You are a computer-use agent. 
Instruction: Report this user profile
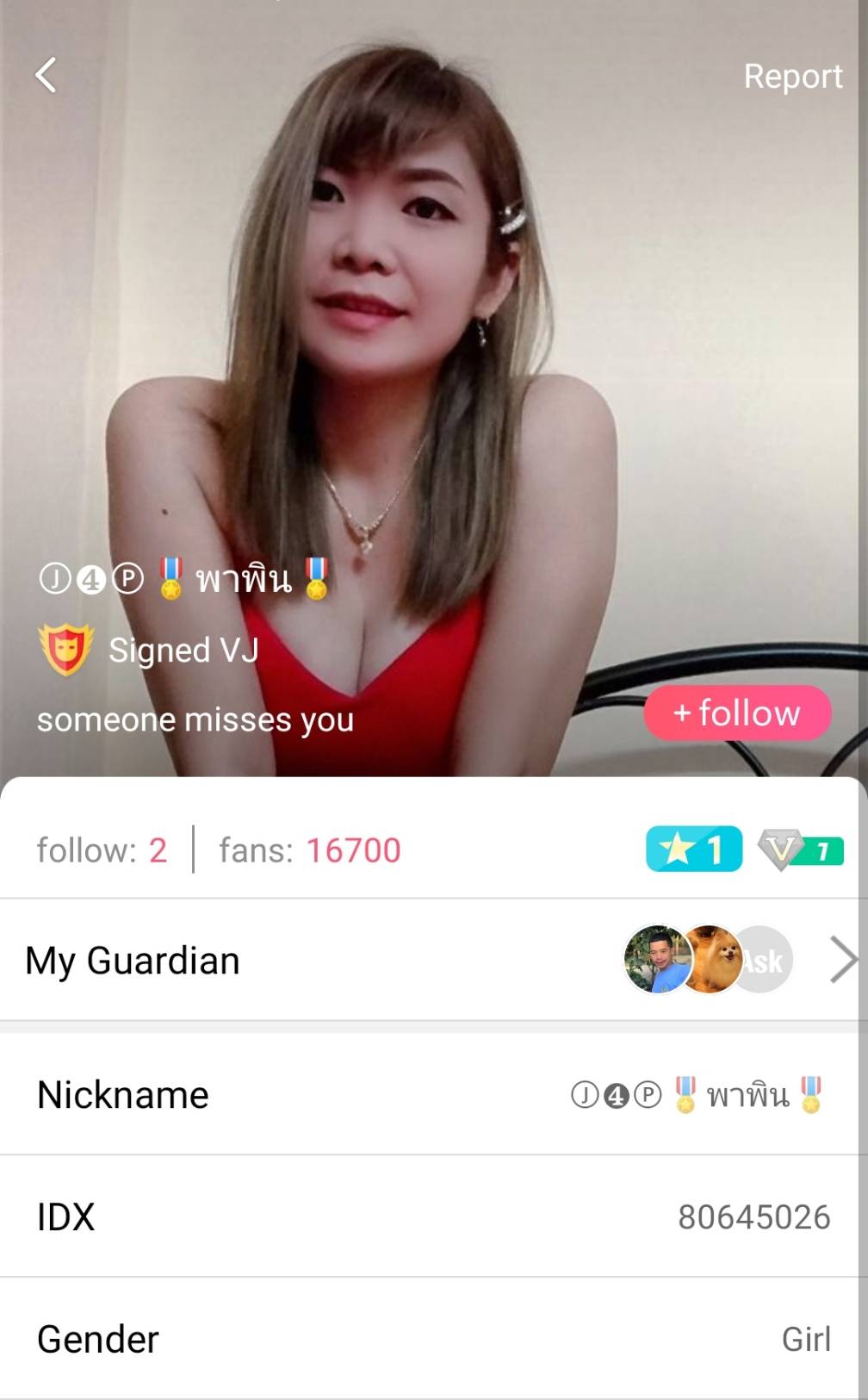click(x=792, y=77)
